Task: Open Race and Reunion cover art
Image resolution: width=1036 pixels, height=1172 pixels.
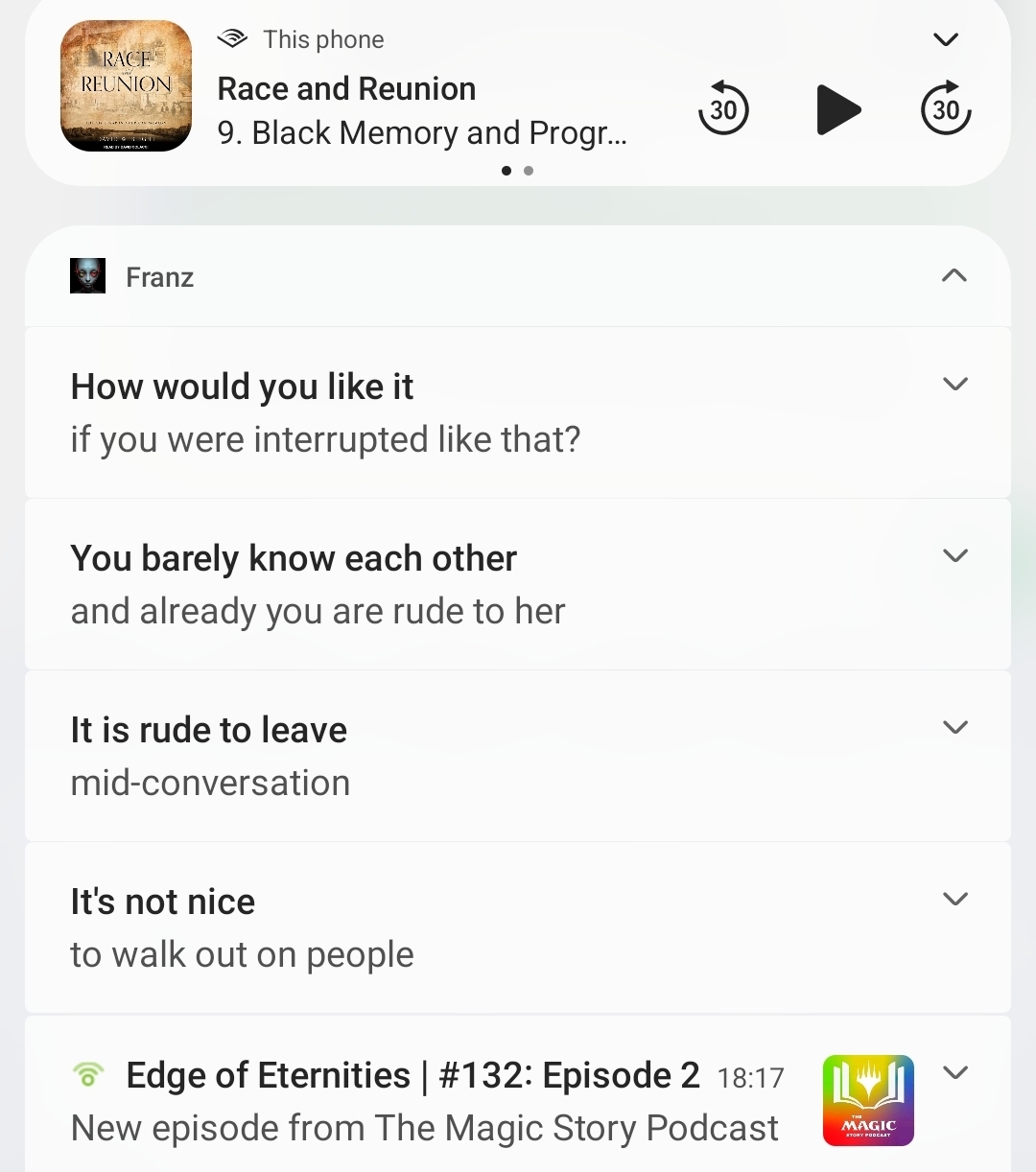Action: 126,86
